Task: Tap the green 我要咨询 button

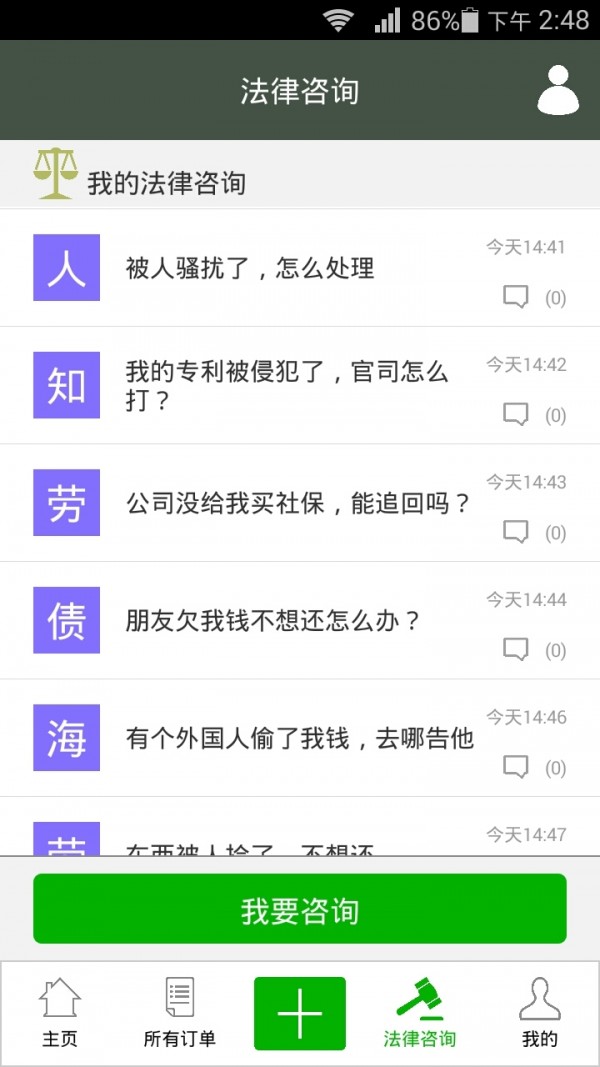Action: (x=300, y=909)
